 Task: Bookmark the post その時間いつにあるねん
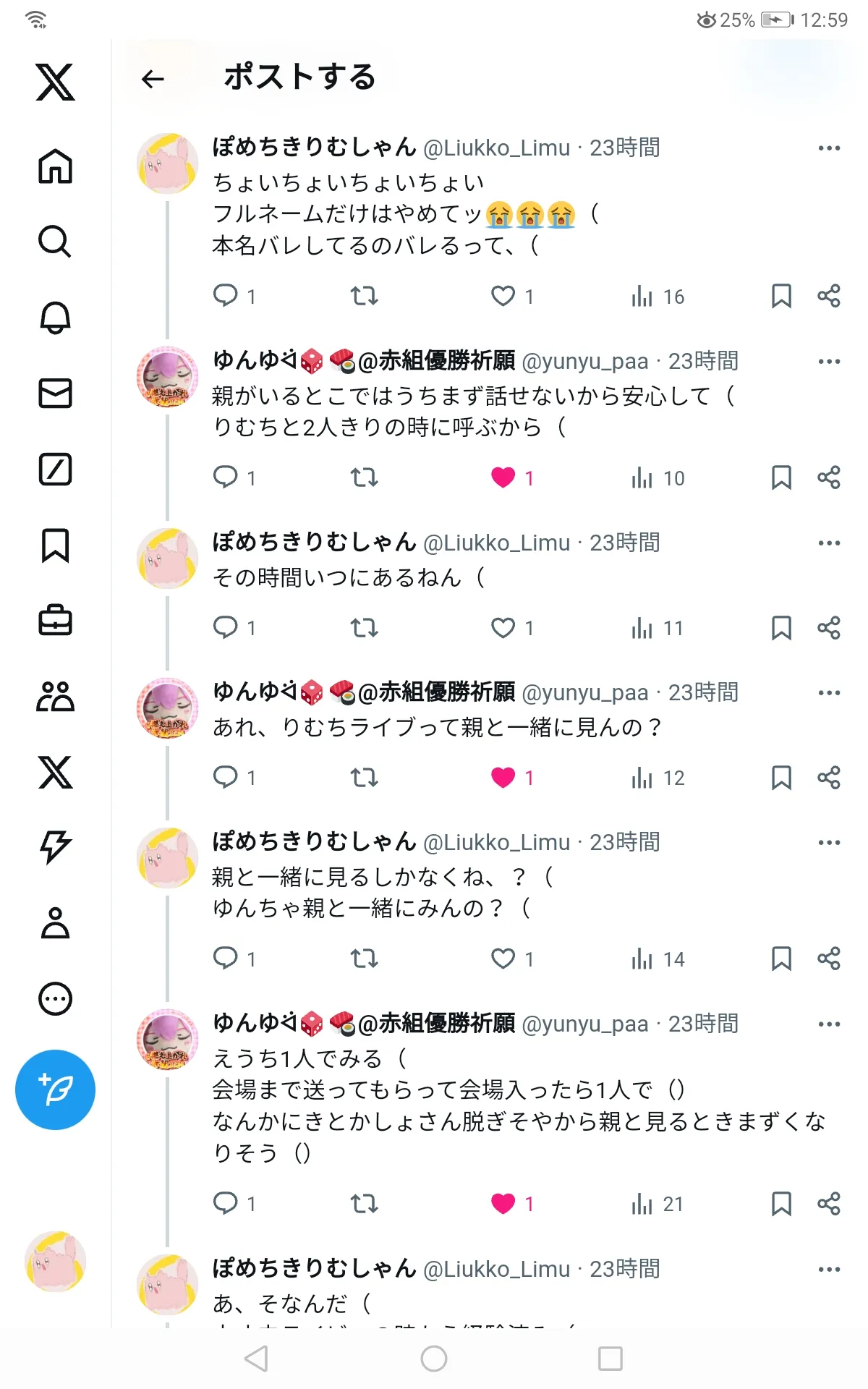[x=781, y=627]
